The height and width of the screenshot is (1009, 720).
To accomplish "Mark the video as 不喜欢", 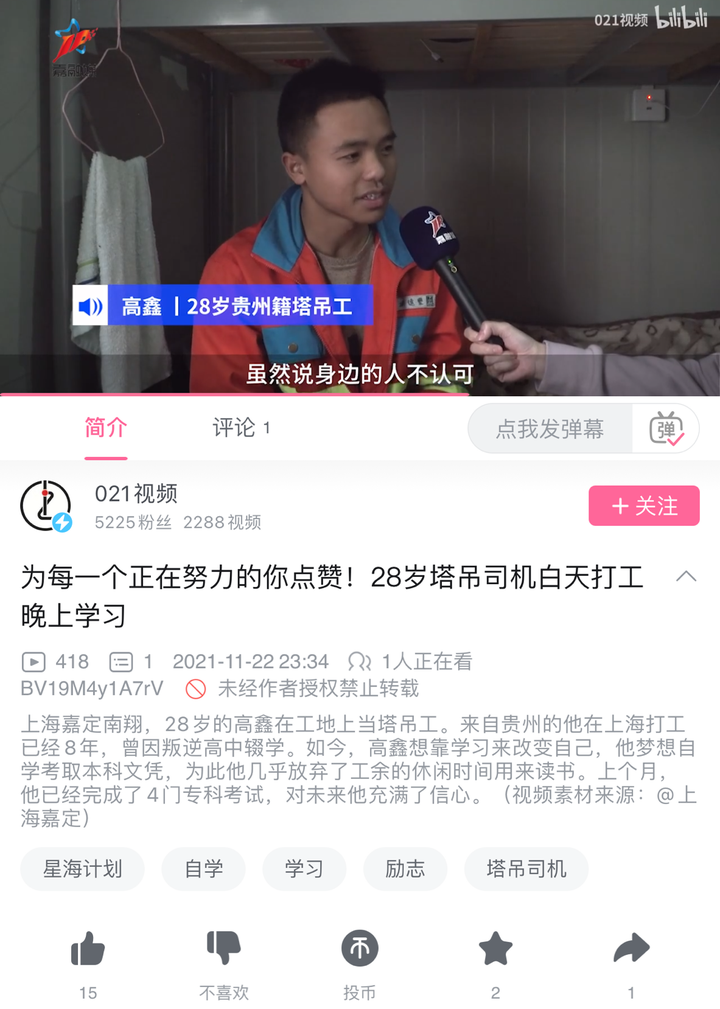I will pos(224,949).
